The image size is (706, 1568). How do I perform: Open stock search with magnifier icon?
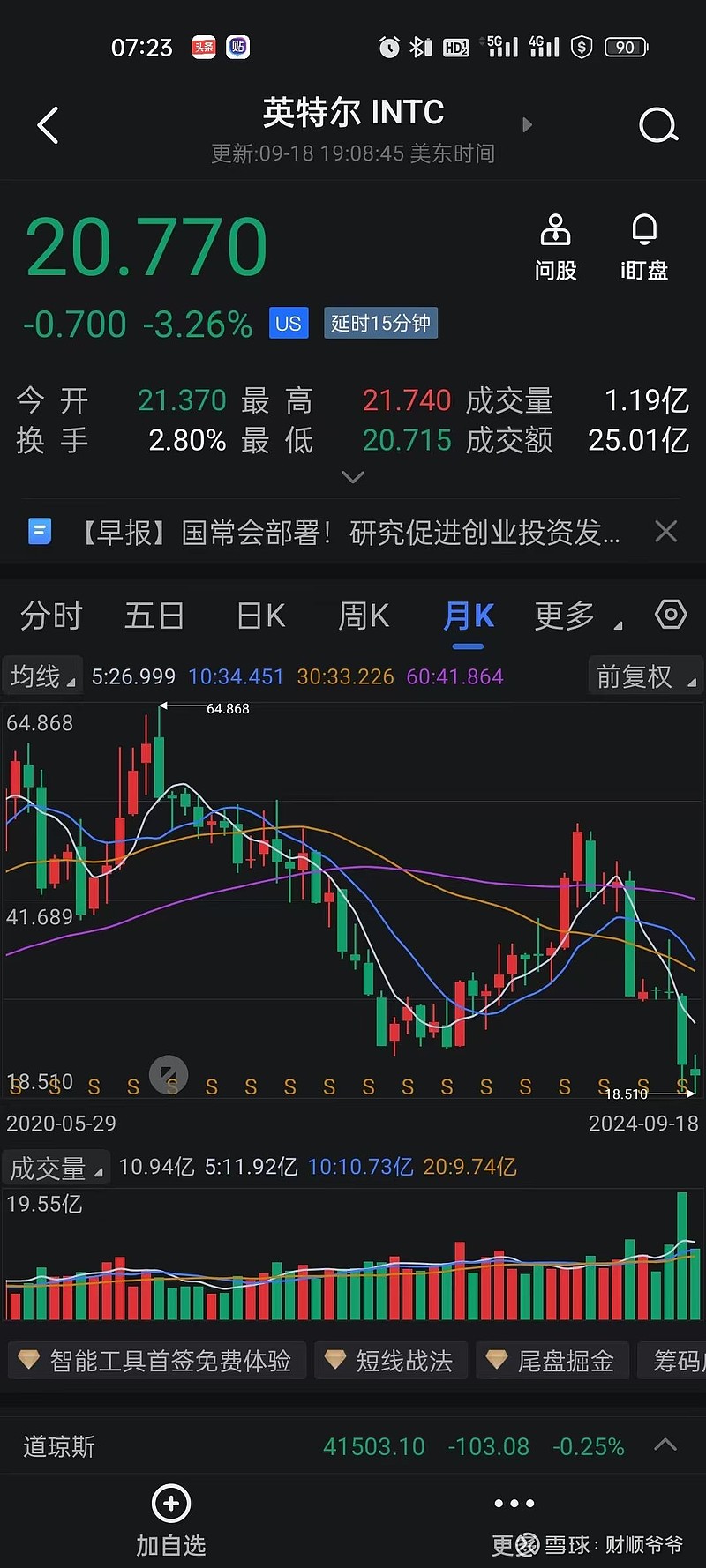[x=657, y=124]
